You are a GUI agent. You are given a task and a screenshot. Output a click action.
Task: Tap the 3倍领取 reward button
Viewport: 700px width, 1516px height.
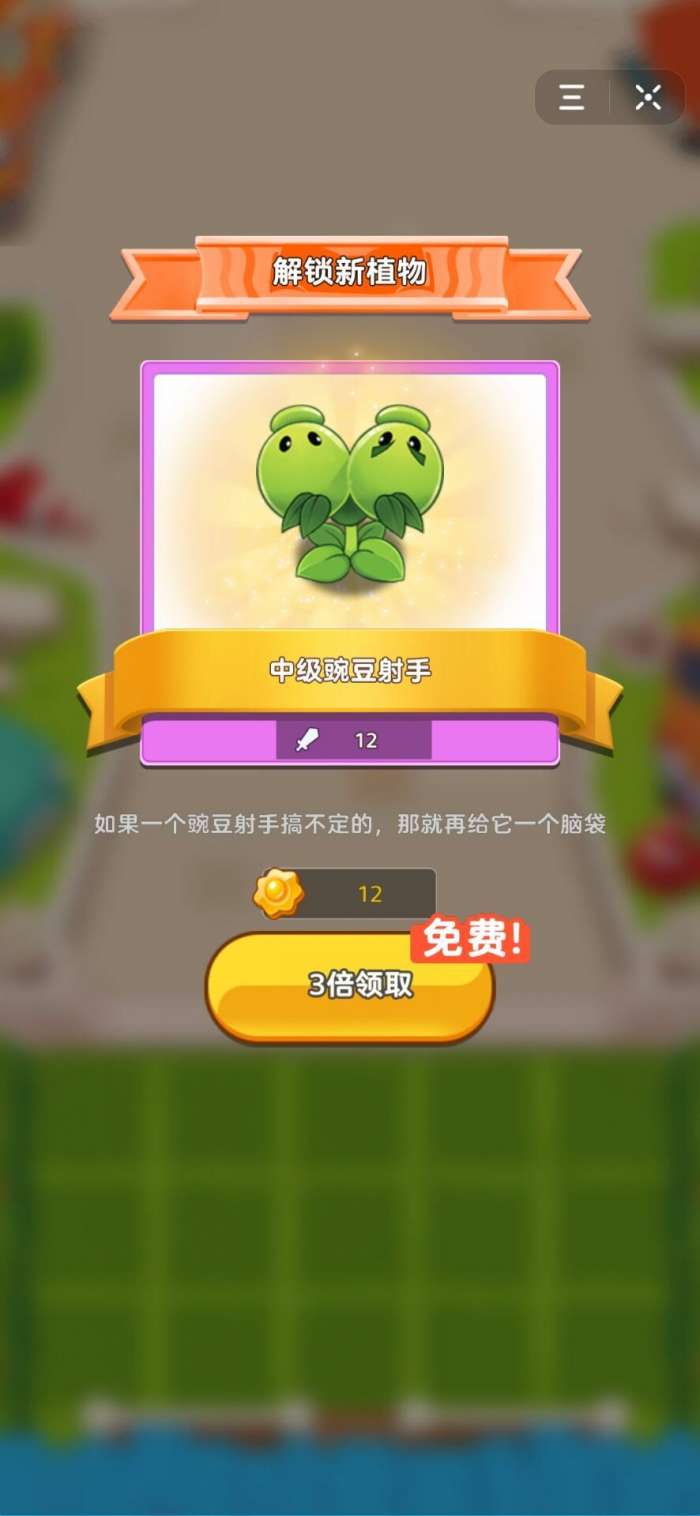(x=349, y=986)
